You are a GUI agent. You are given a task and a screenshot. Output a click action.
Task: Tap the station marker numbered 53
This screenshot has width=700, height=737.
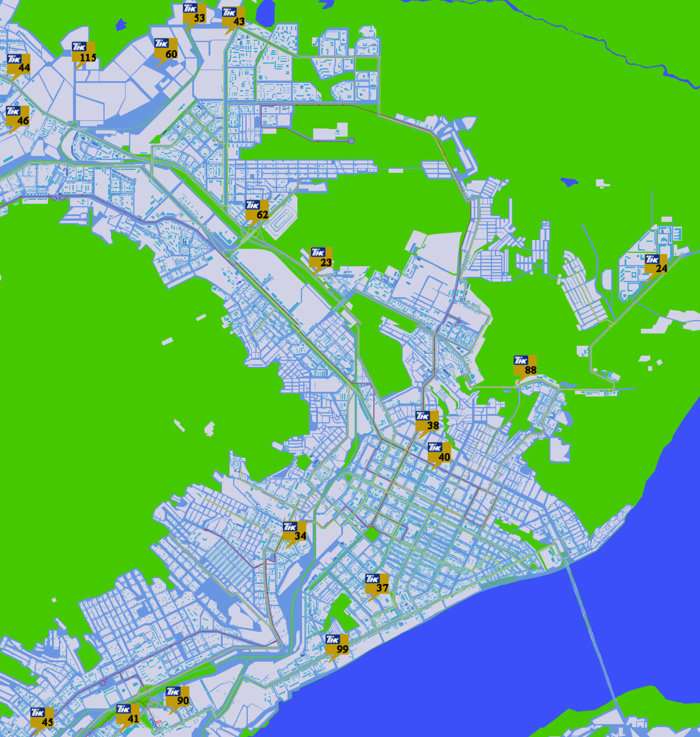(194, 13)
